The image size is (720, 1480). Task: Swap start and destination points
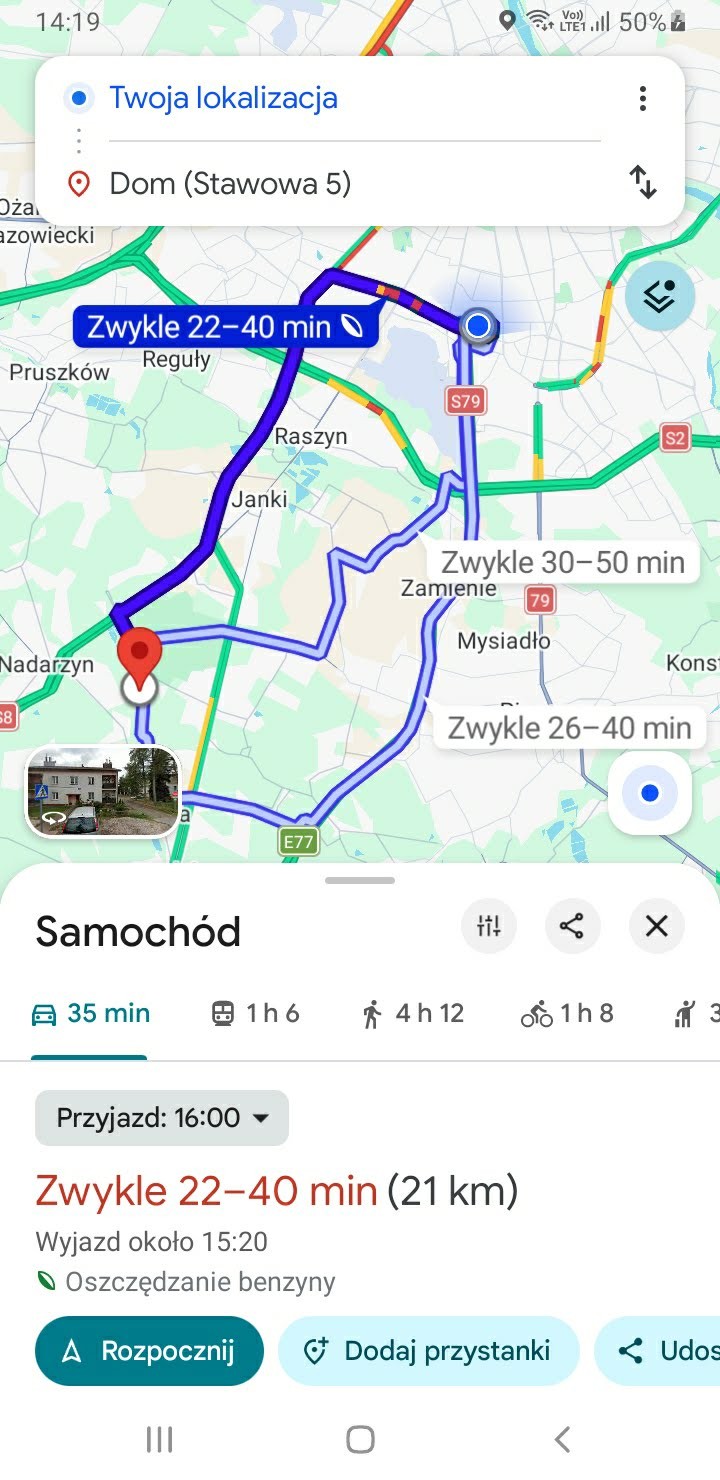coord(644,183)
